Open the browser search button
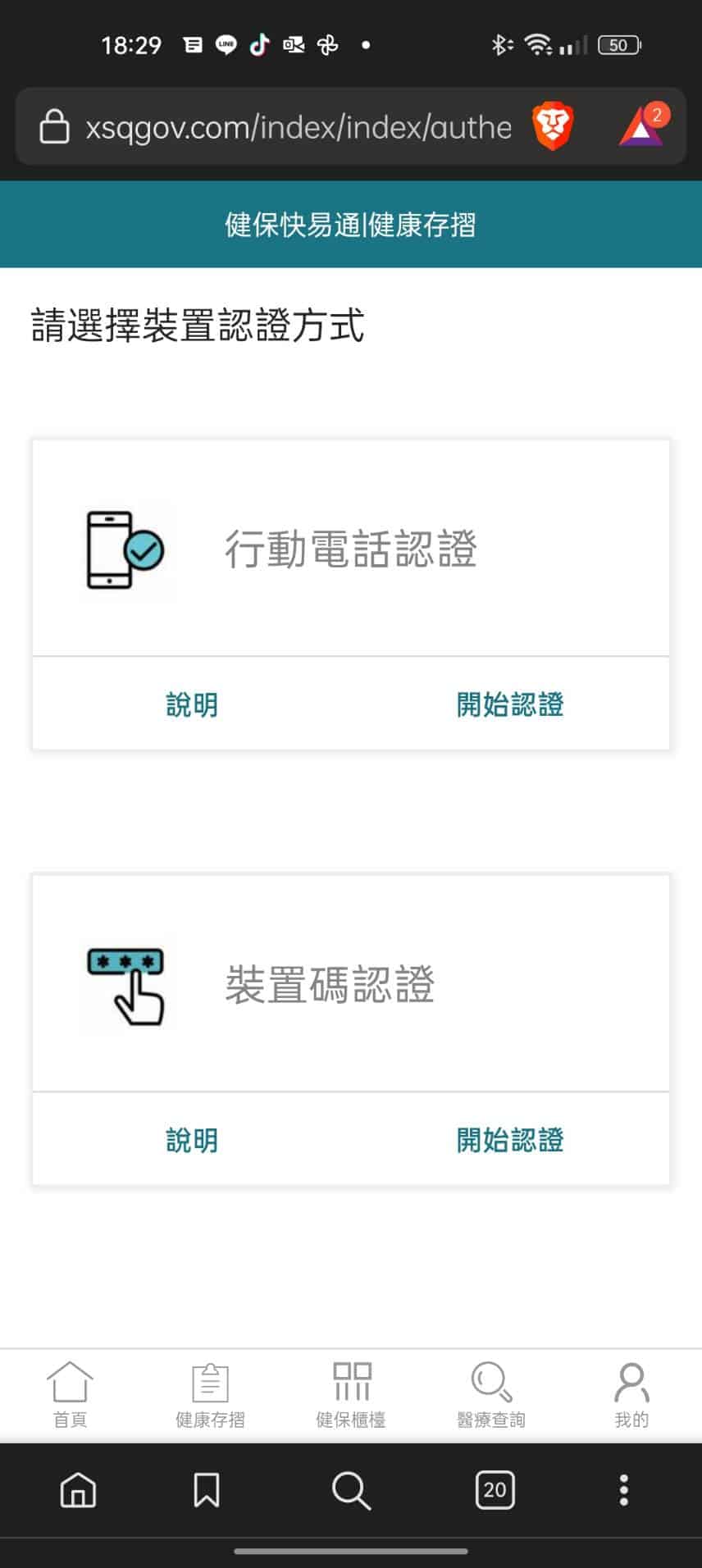Viewport: 702px width, 1568px height. [x=351, y=1490]
